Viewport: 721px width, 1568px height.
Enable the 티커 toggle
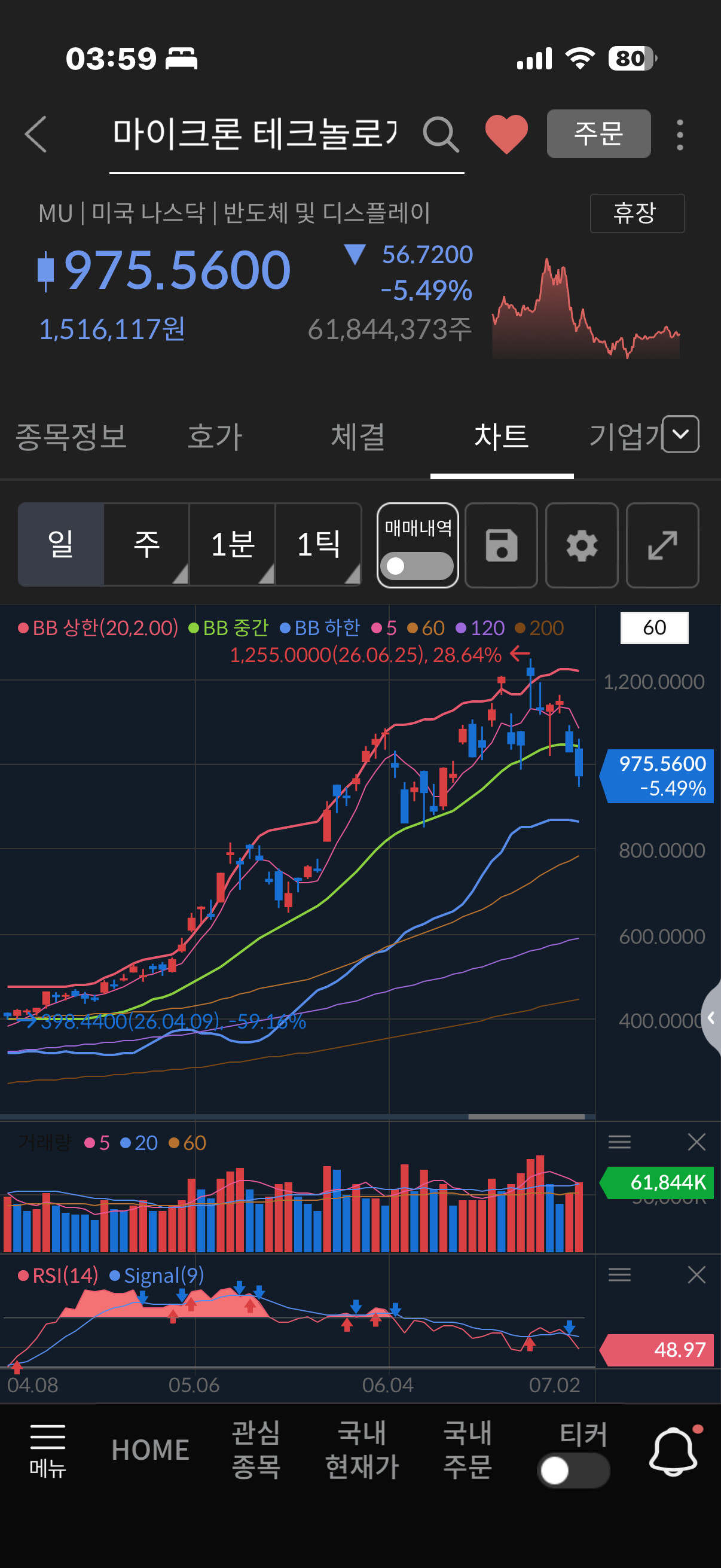pyautogui.click(x=574, y=1470)
